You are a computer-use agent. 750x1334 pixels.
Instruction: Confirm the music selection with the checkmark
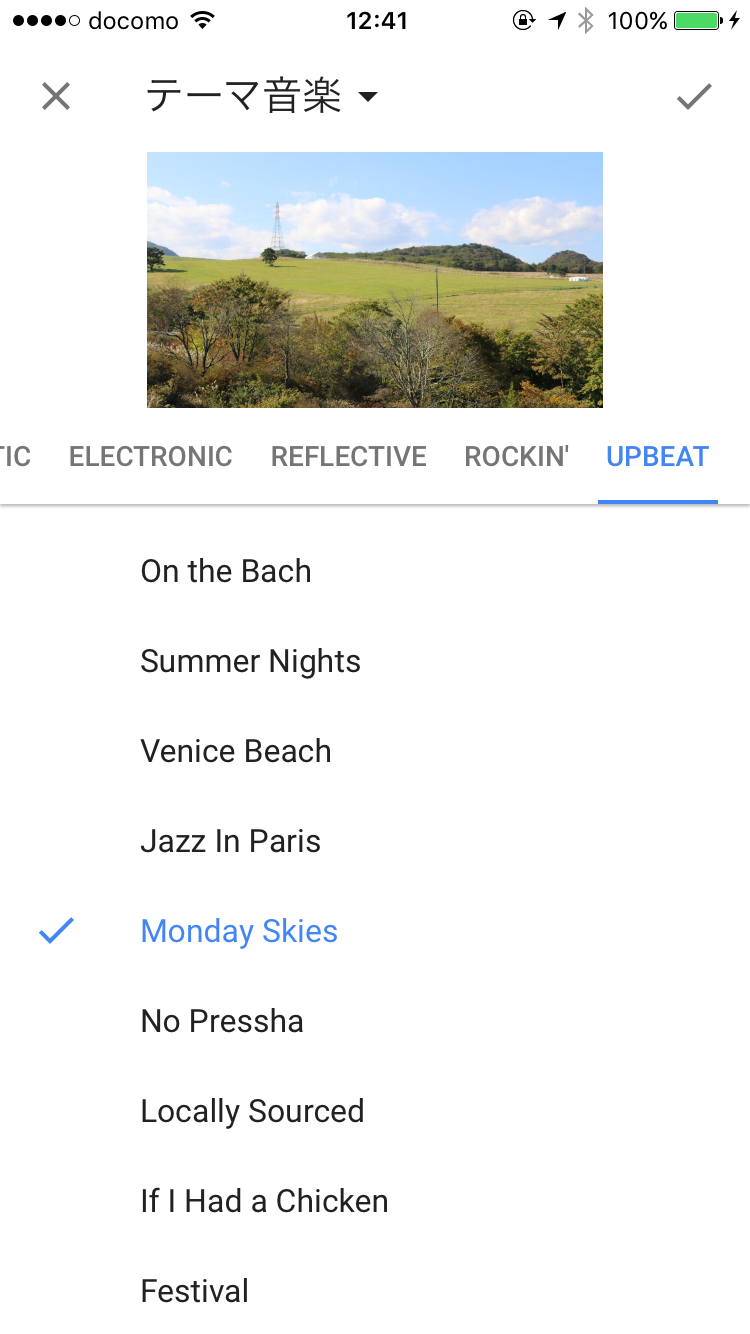pyautogui.click(x=694, y=96)
